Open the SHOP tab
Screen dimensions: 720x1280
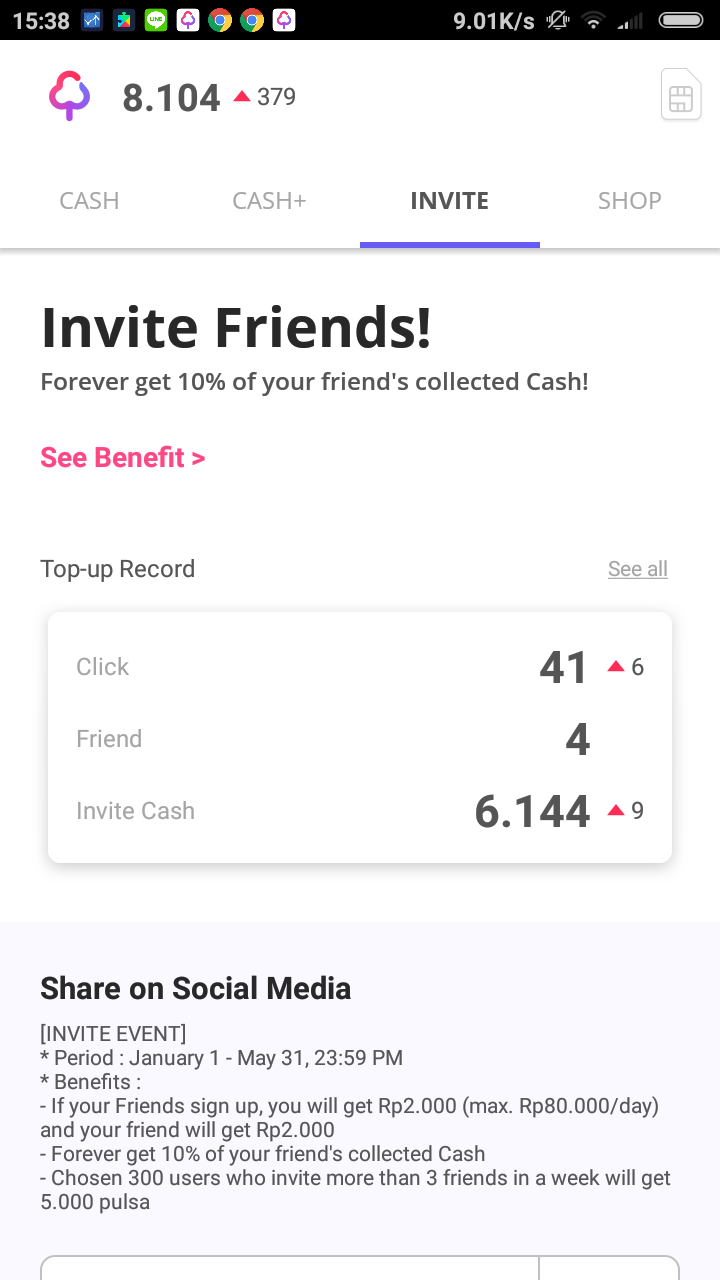pos(629,201)
